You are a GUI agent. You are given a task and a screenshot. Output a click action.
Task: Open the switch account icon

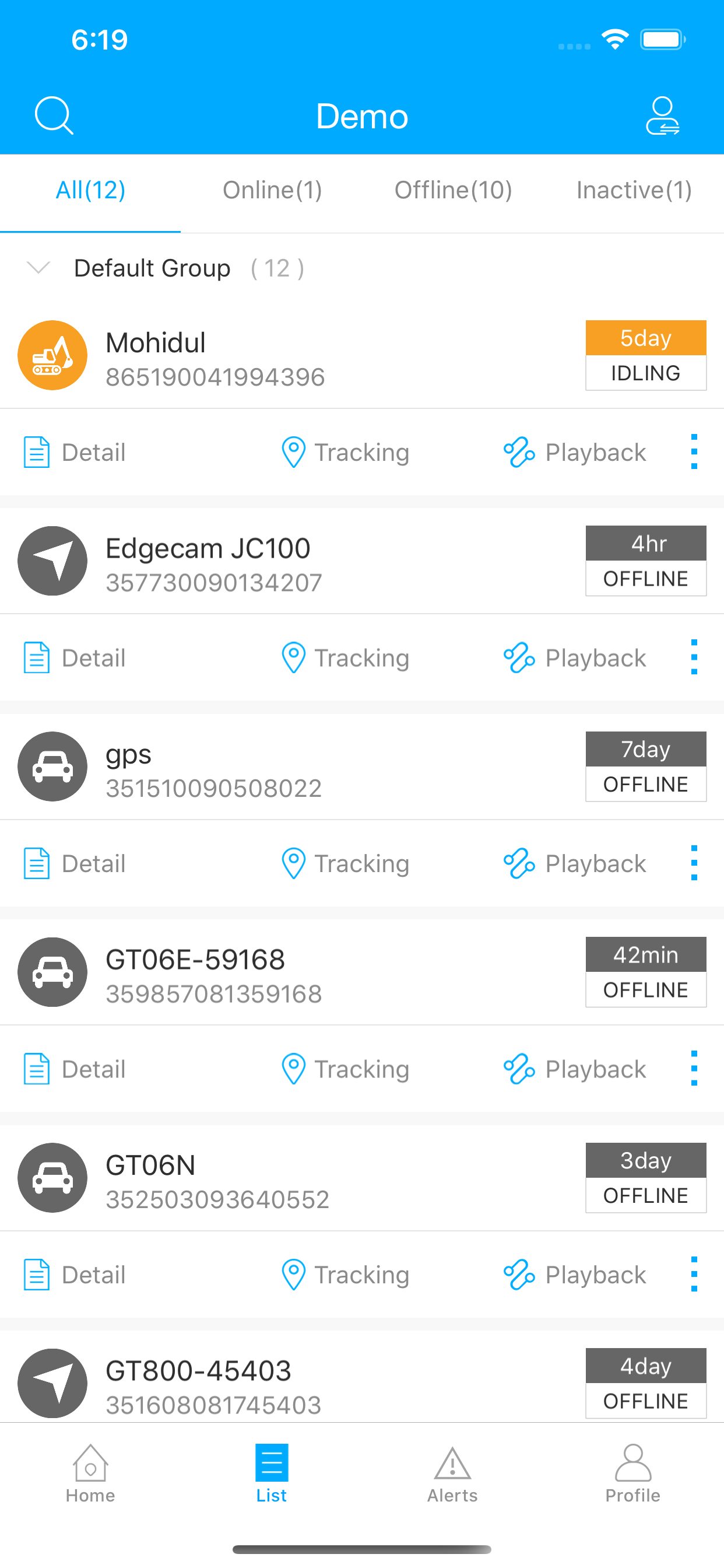663,115
